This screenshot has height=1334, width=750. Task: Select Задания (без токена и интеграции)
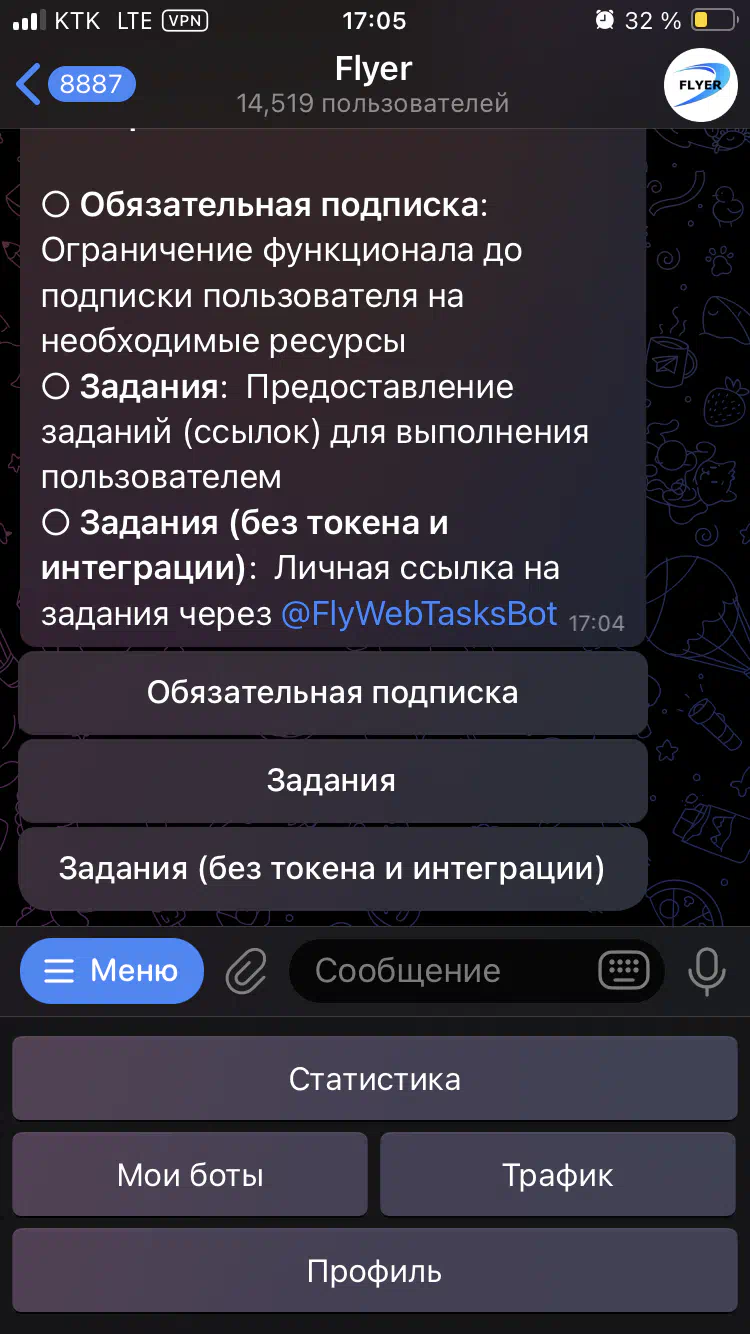(333, 869)
